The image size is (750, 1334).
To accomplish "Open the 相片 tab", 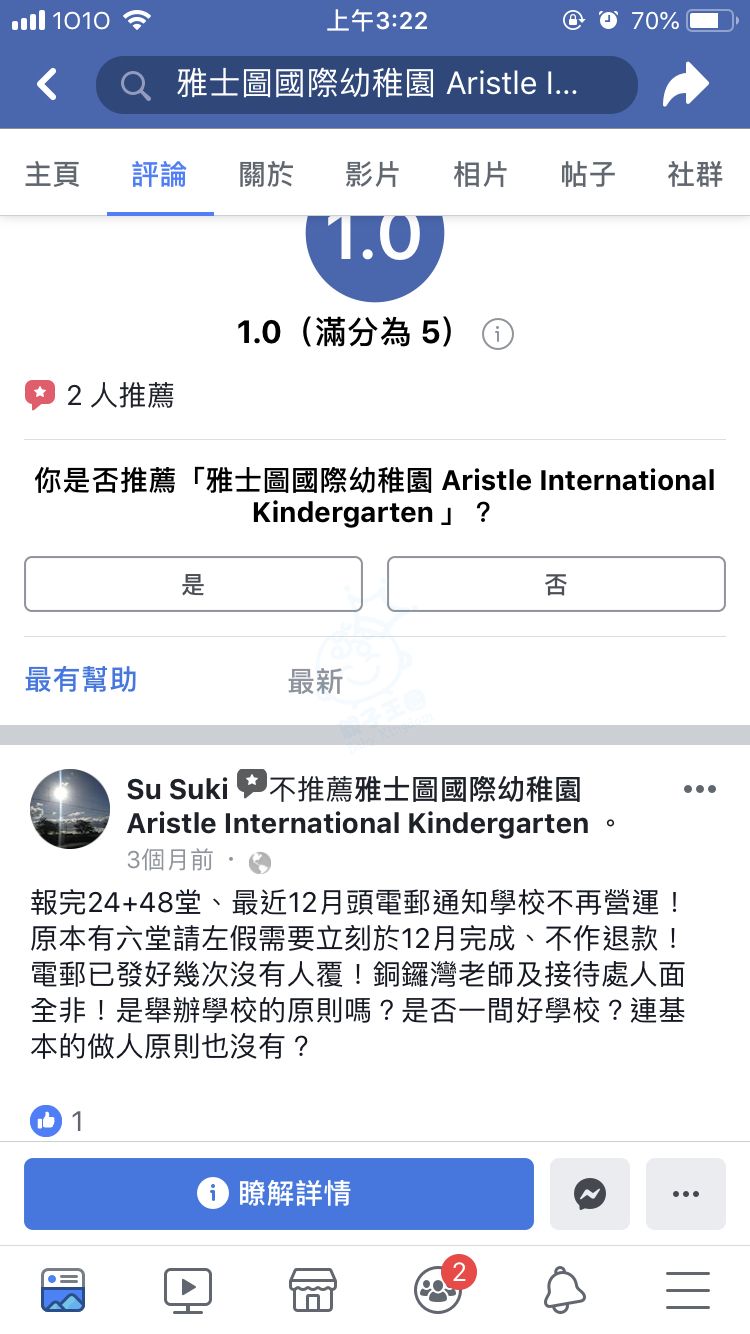I will [x=480, y=174].
